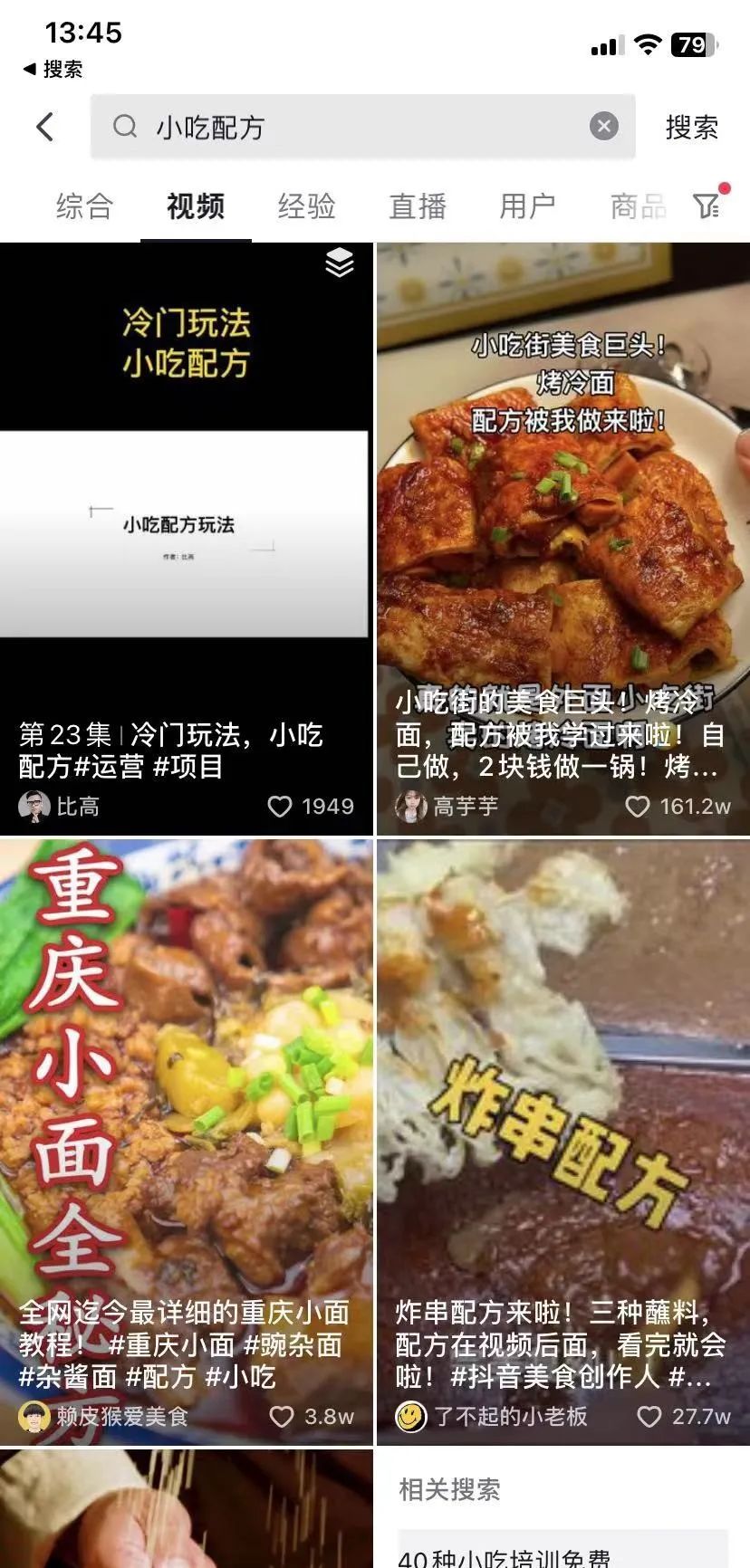The image size is (750, 1568).
Task: Open the filter icon
Action: [708, 206]
